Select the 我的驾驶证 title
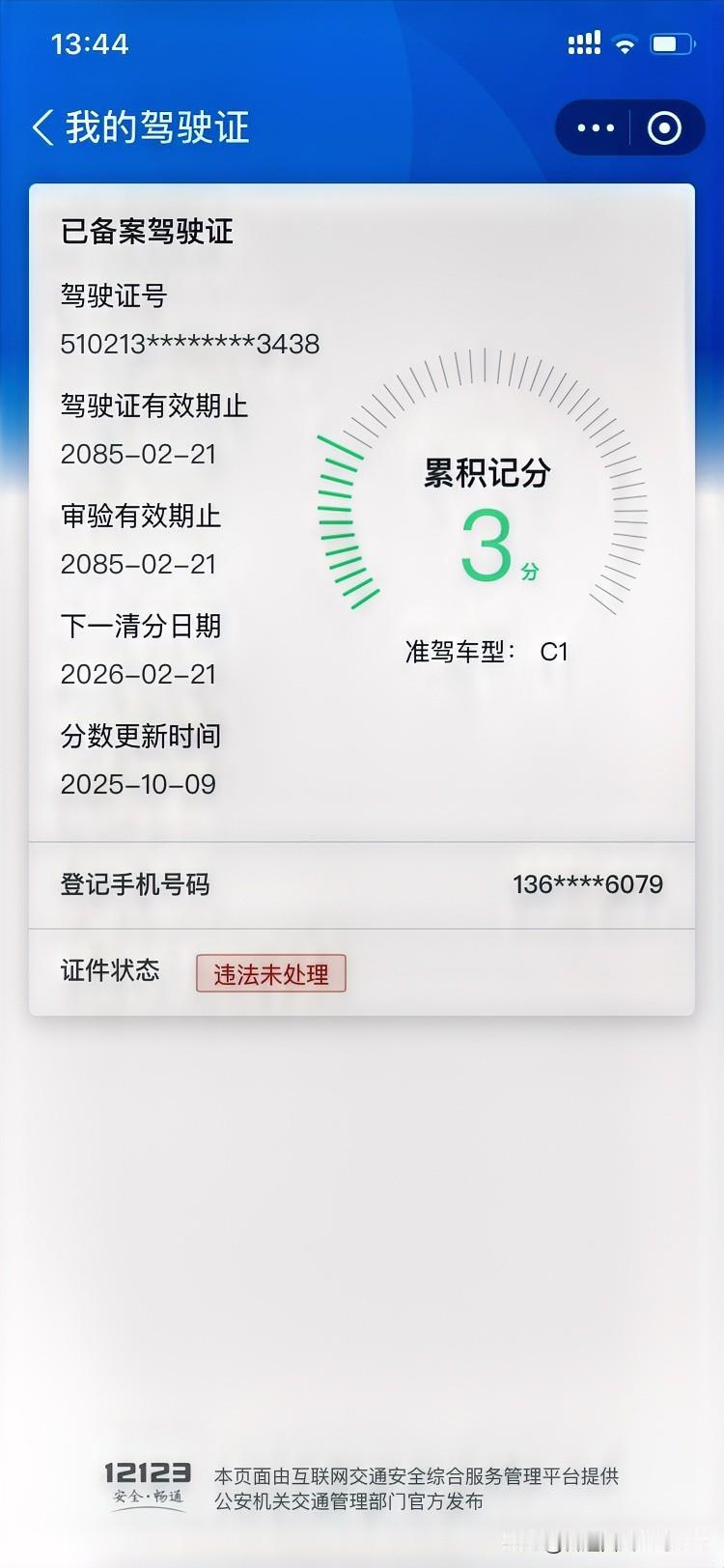 pyautogui.click(x=160, y=127)
